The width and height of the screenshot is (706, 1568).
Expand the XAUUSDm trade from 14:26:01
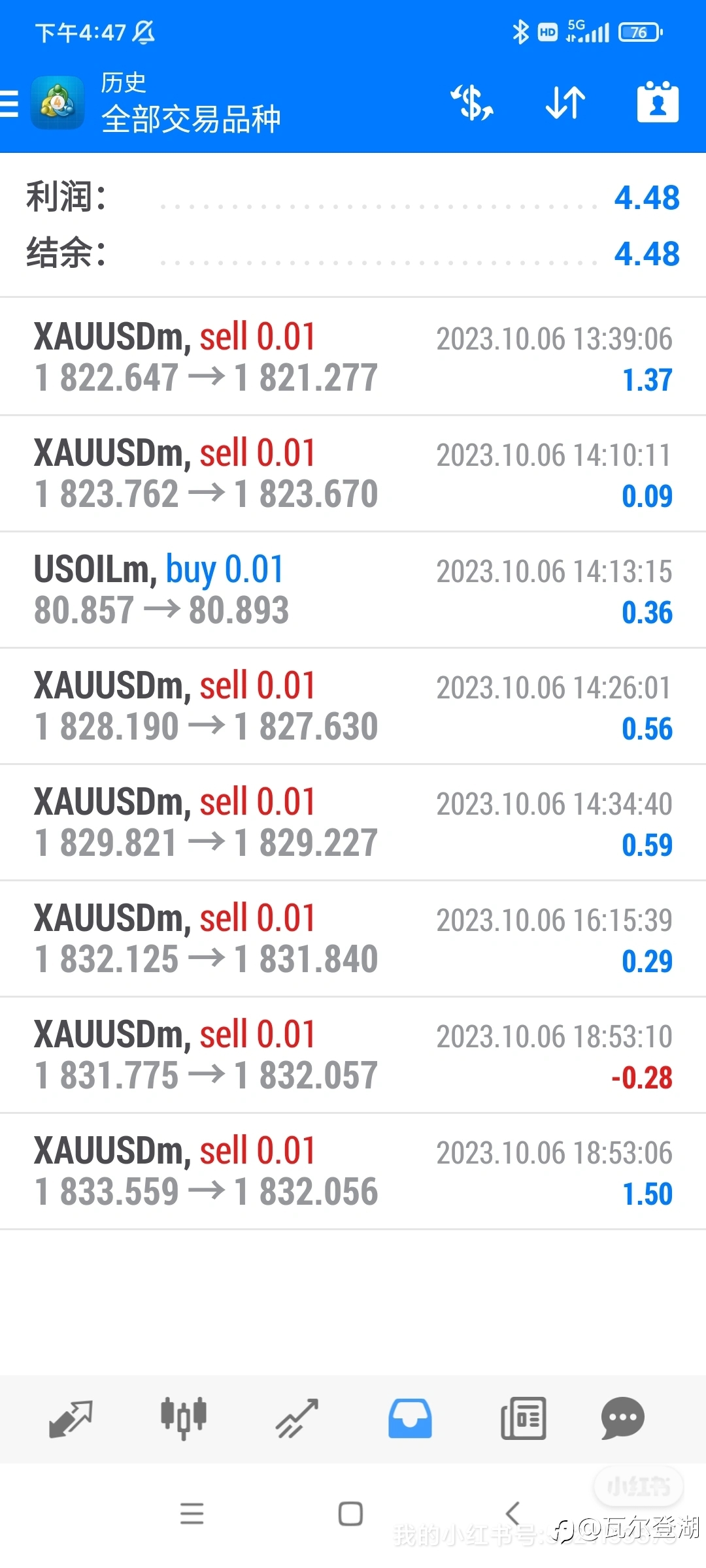(353, 706)
